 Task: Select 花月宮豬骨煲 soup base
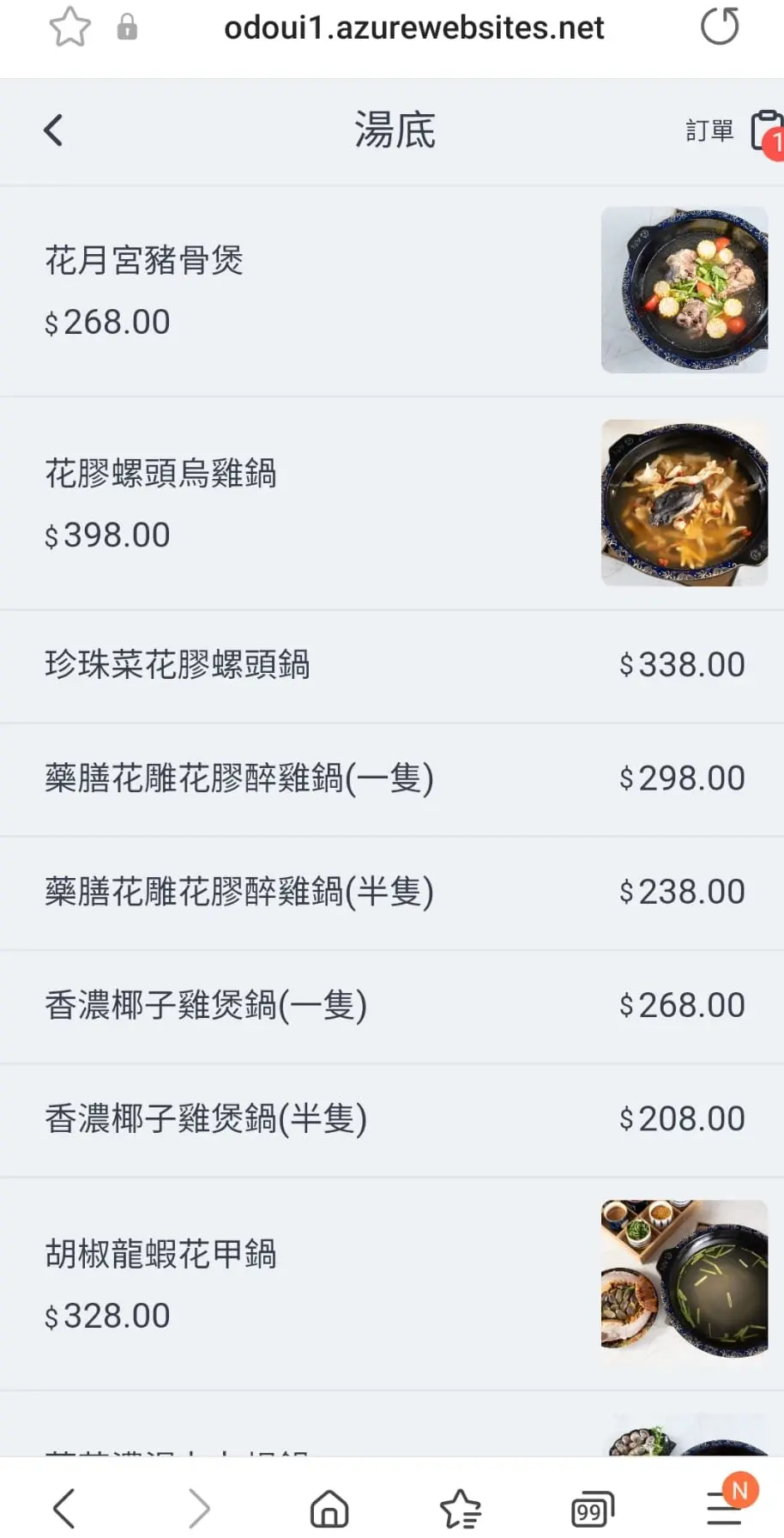[x=144, y=260]
